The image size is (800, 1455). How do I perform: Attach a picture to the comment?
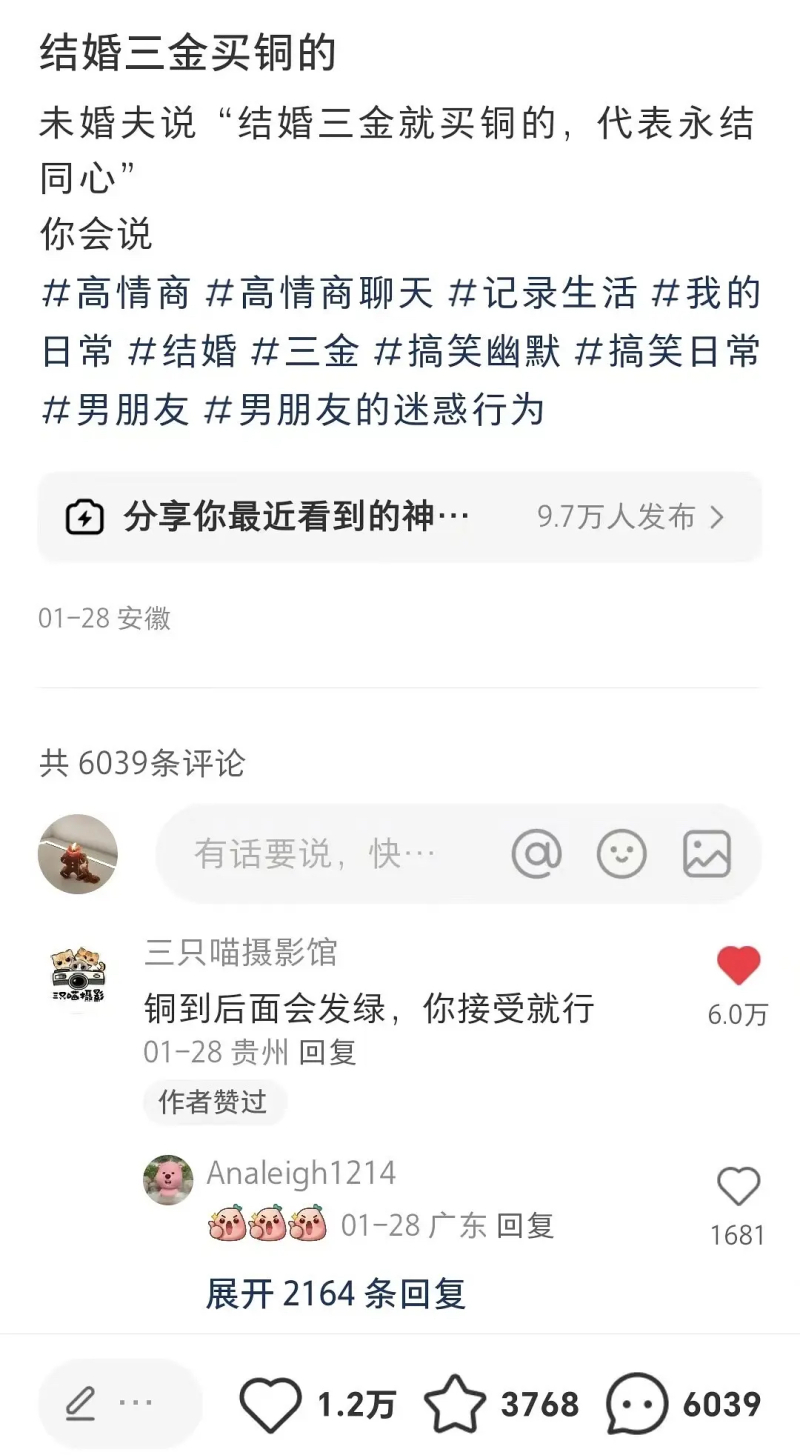706,854
